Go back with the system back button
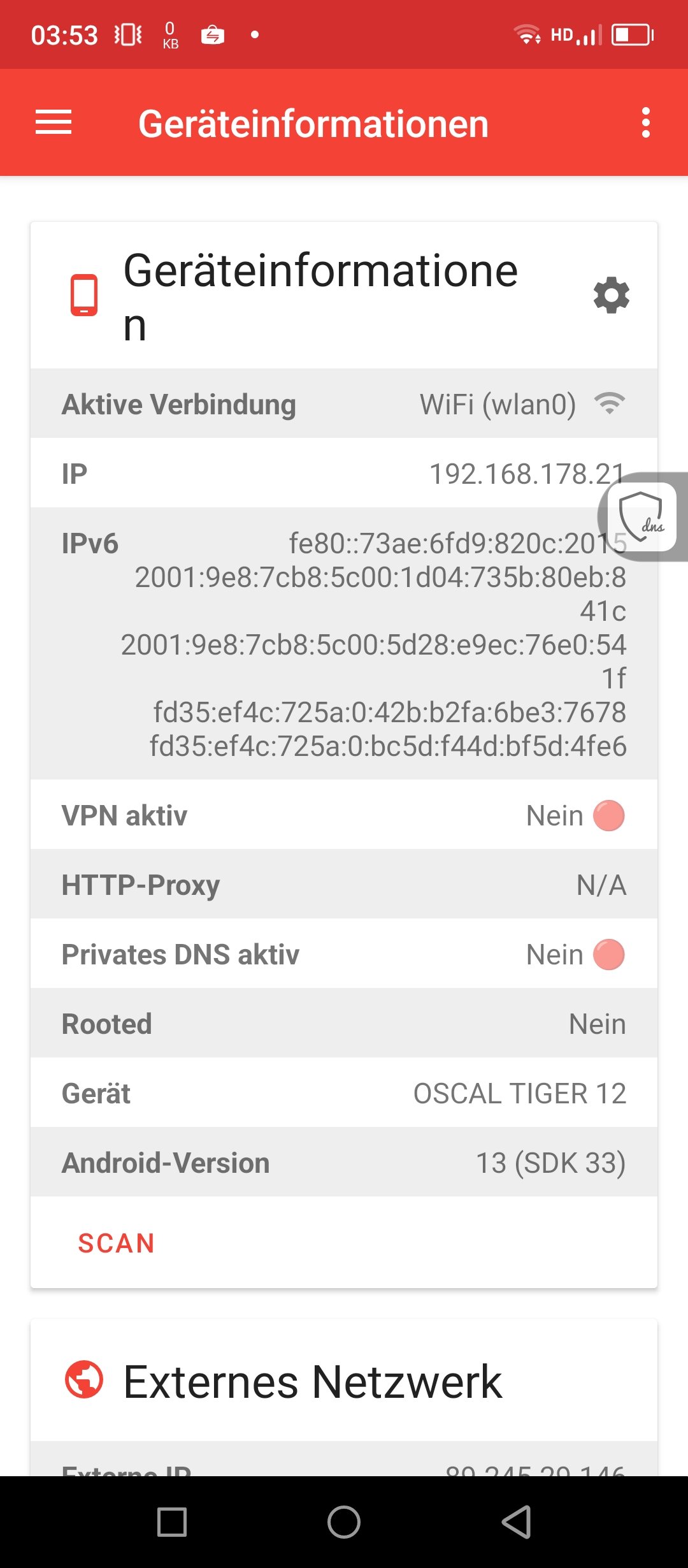This screenshot has width=688, height=1568. pos(516,1522)
